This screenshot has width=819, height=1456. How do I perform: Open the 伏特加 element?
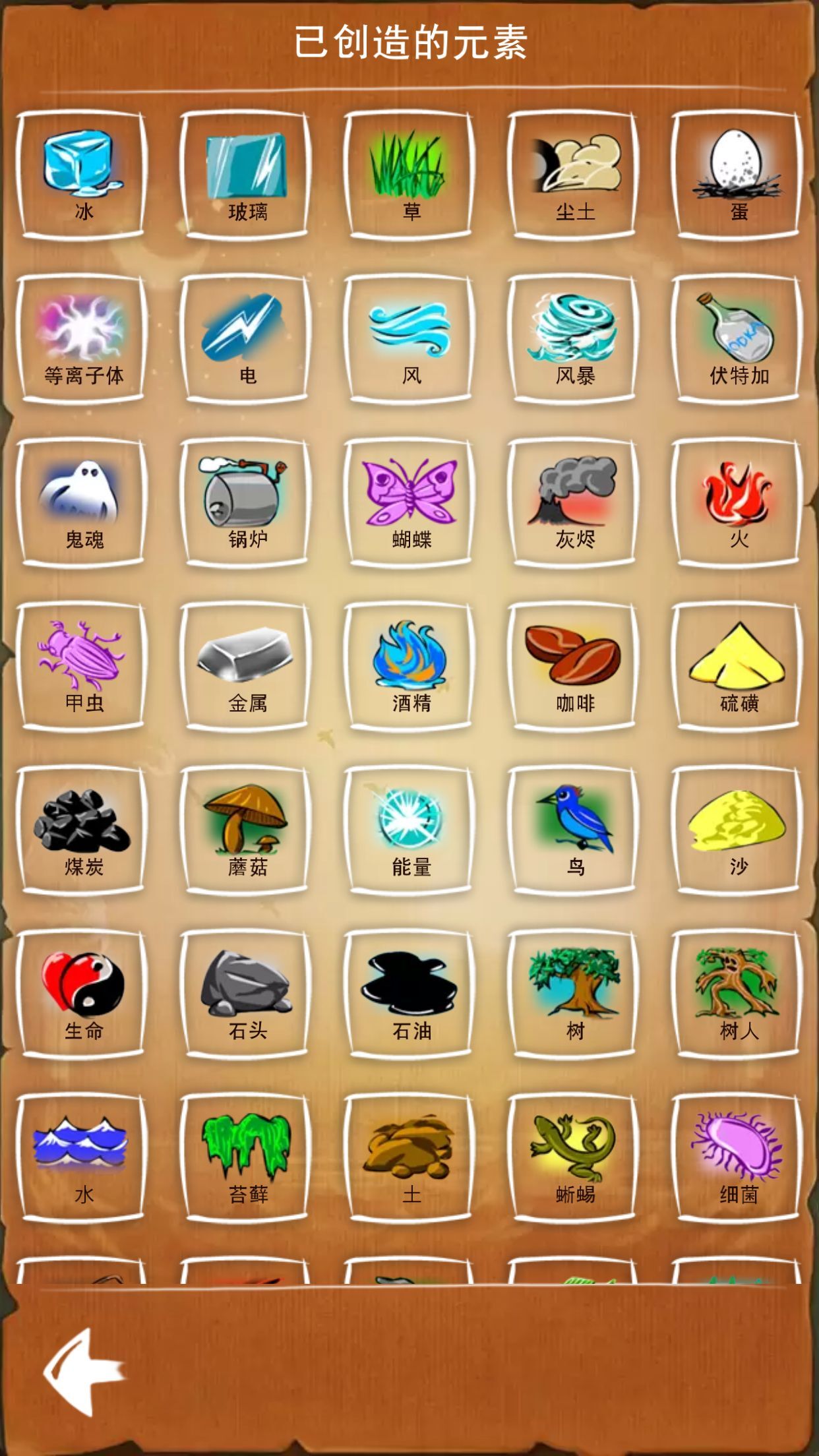[737, 338]
